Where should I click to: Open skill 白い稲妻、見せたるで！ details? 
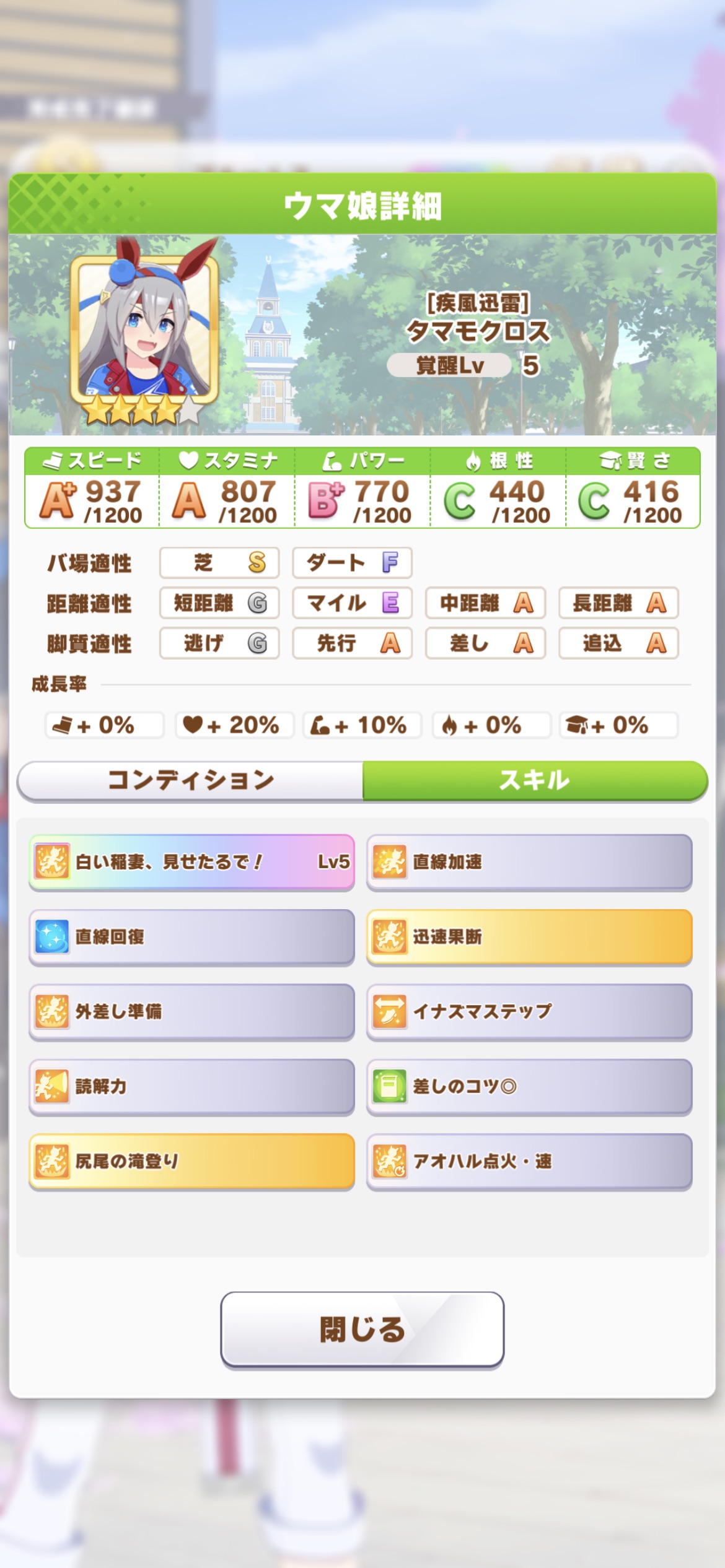(191, 862)
